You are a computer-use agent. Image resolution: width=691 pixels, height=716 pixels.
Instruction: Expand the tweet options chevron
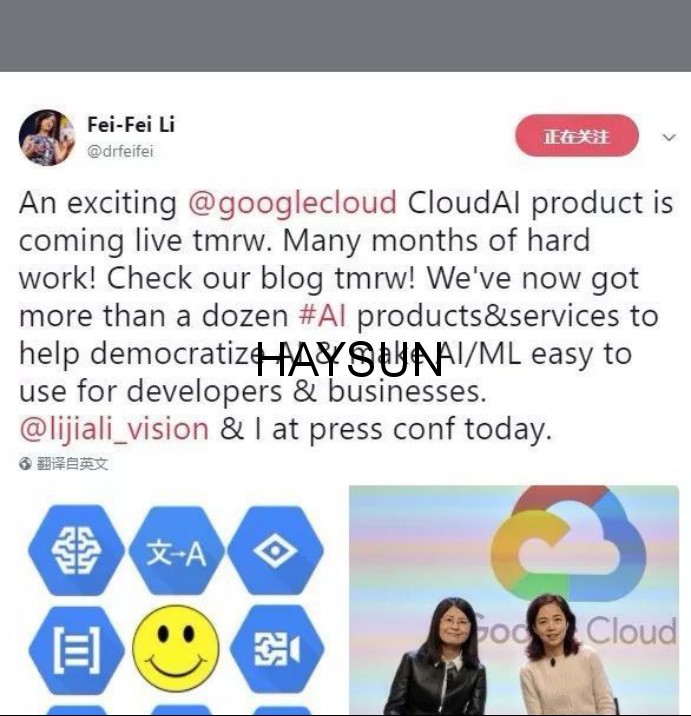pyautogui.click(x=669, y=137)
